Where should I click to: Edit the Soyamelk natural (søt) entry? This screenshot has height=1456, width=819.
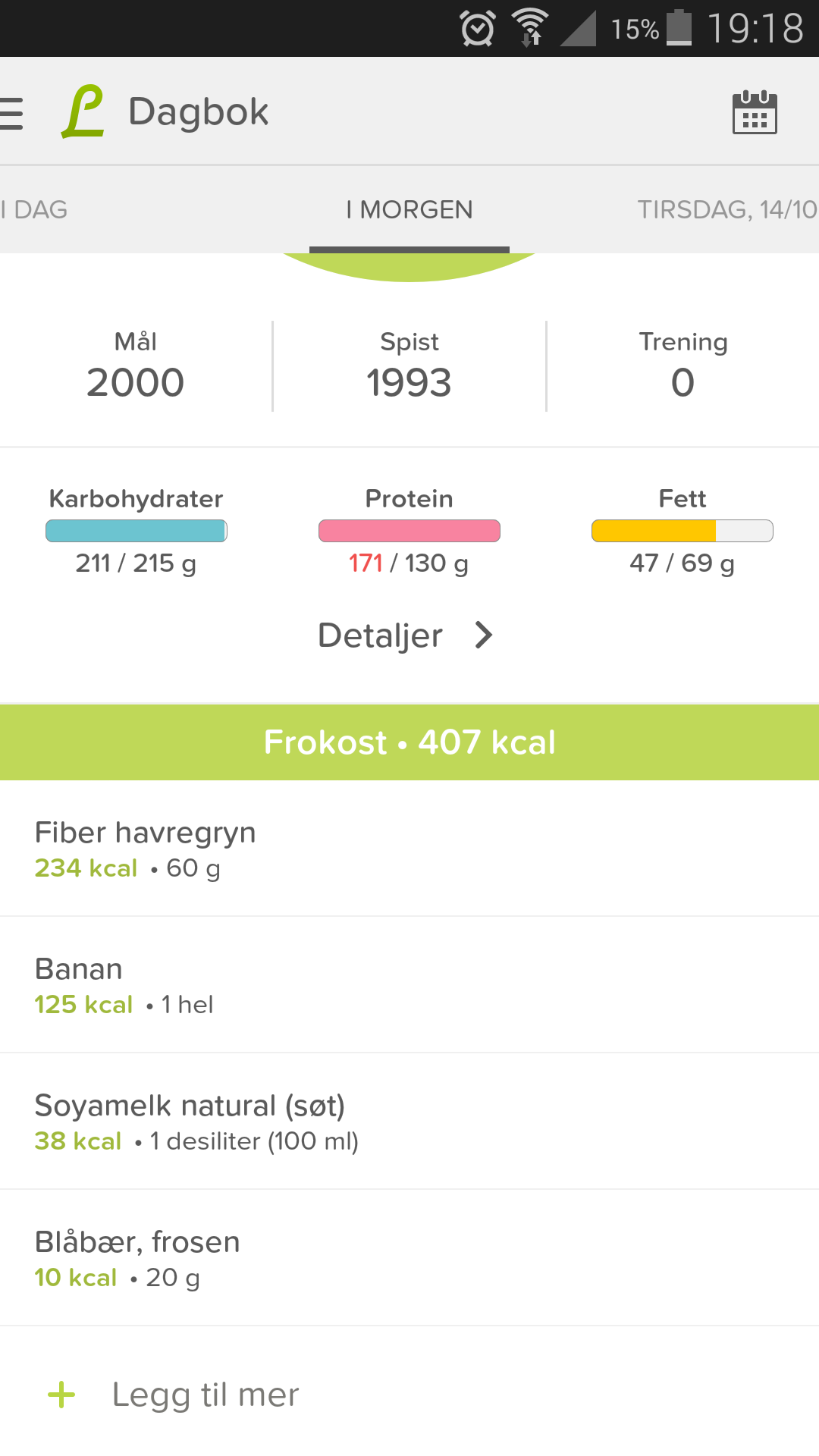[x=409, y=1122]
